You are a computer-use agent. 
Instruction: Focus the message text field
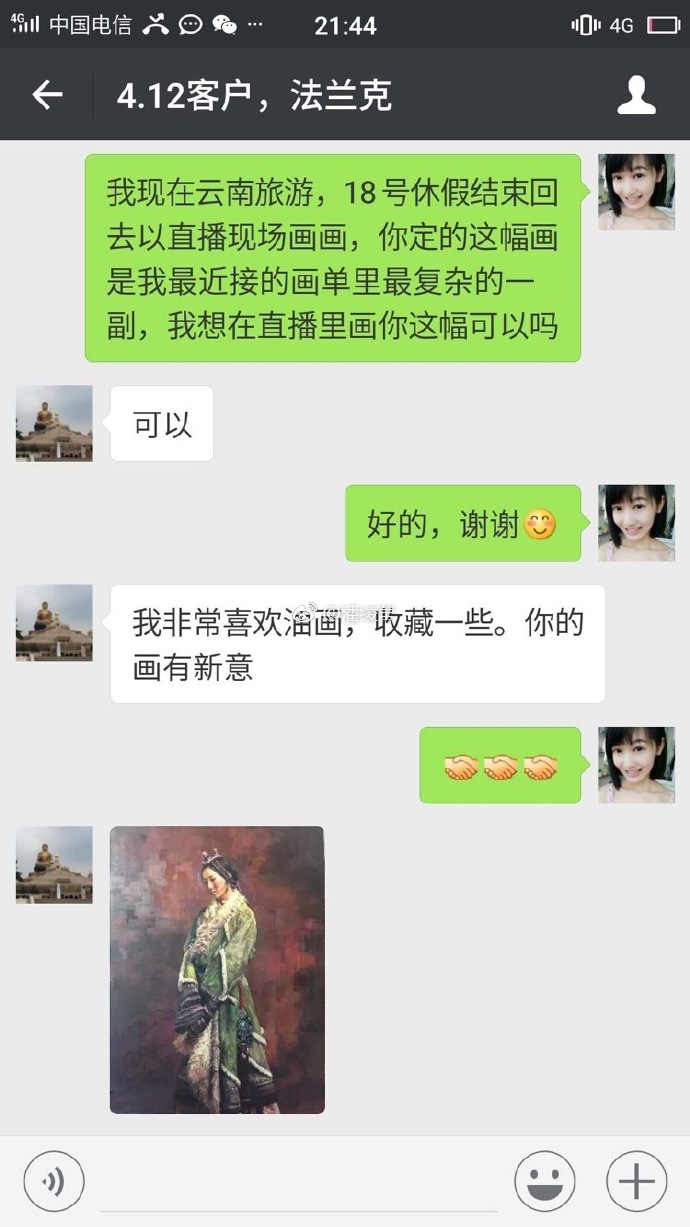[300, 1182]
